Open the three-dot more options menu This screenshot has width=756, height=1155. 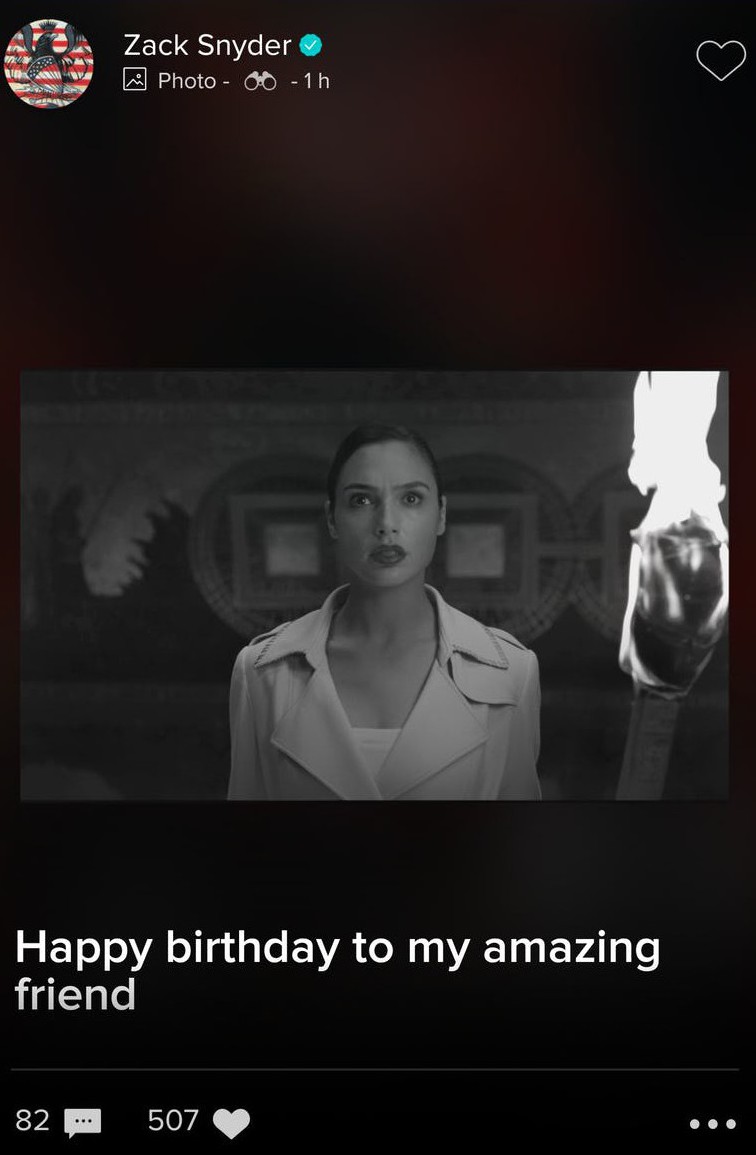click(x=712, y=1124)
